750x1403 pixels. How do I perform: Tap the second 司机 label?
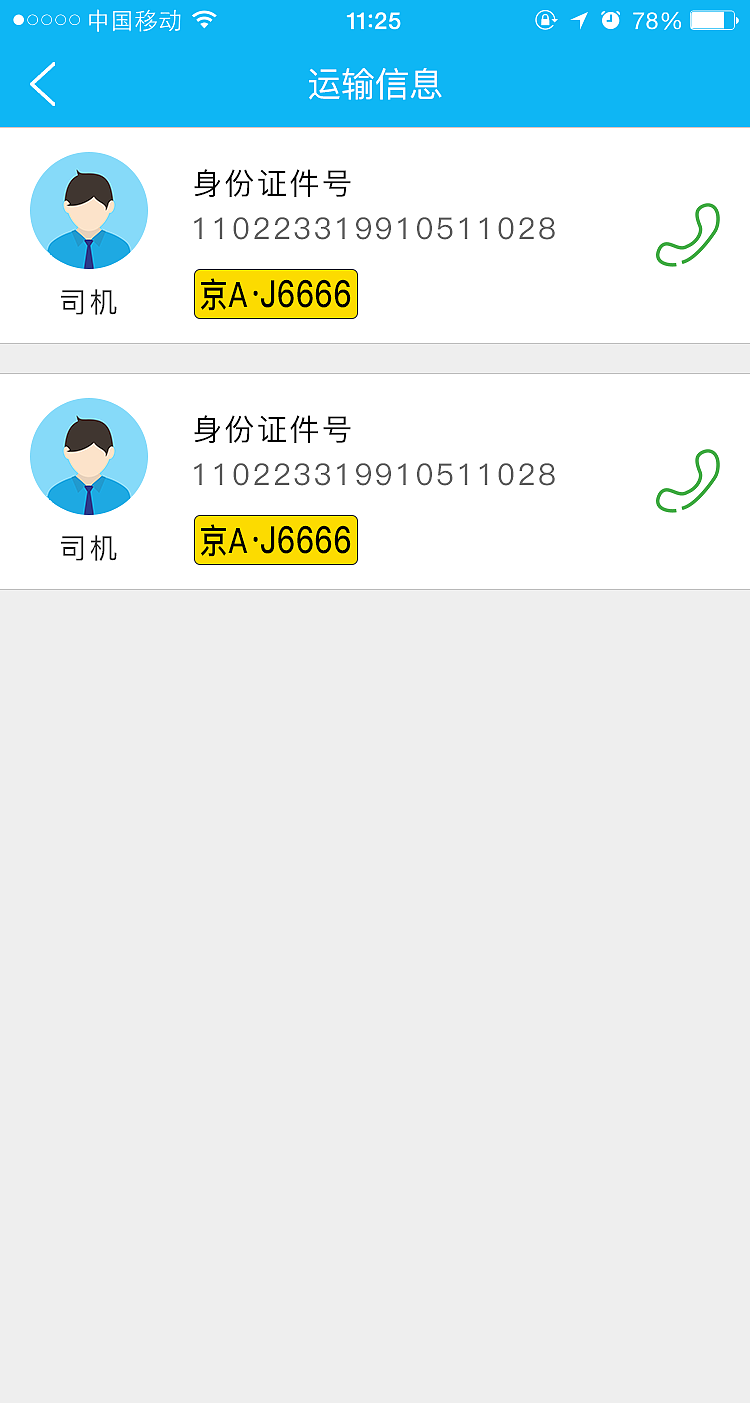[89, 547]
